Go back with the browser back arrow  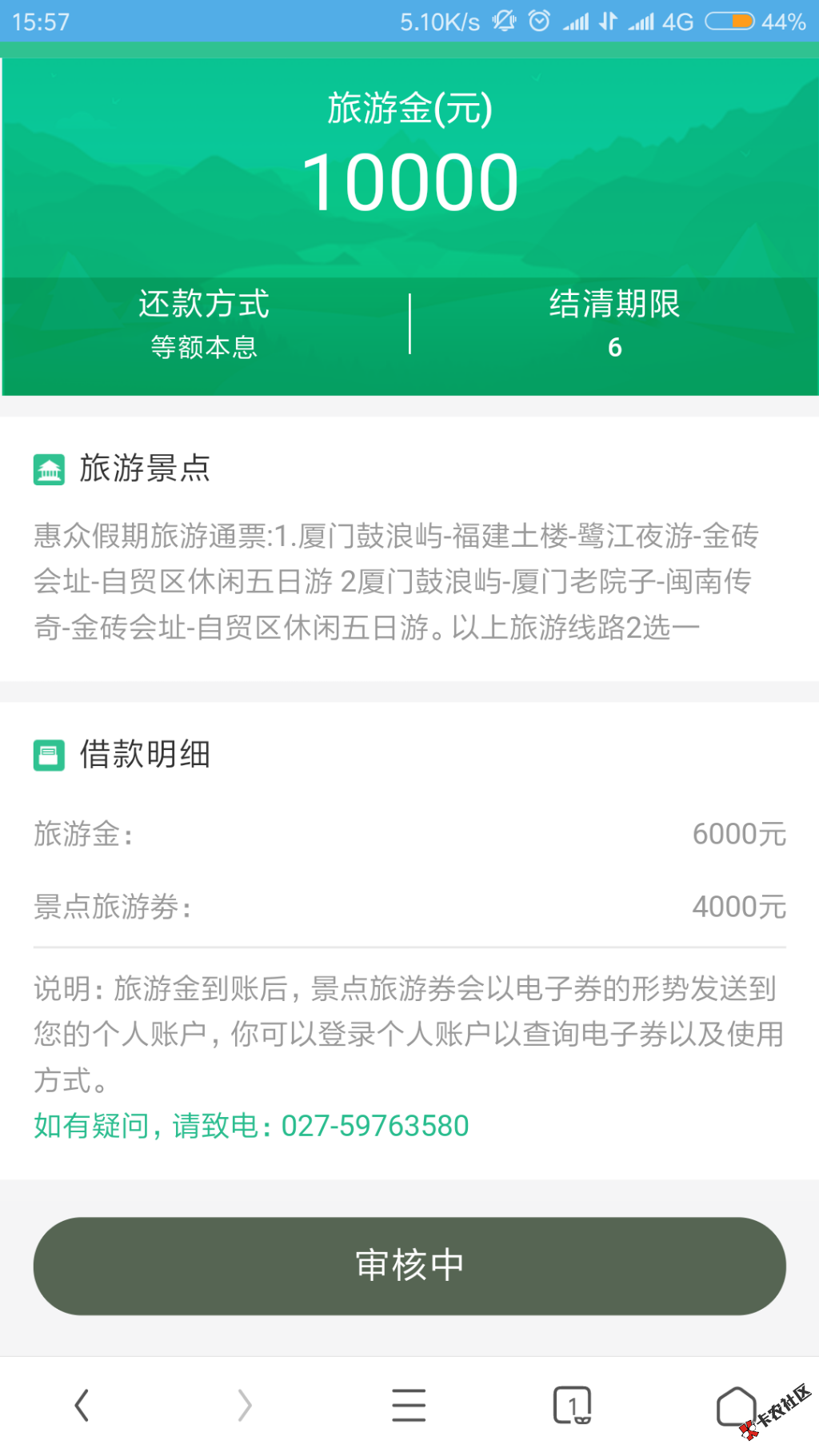point(82,1405)
